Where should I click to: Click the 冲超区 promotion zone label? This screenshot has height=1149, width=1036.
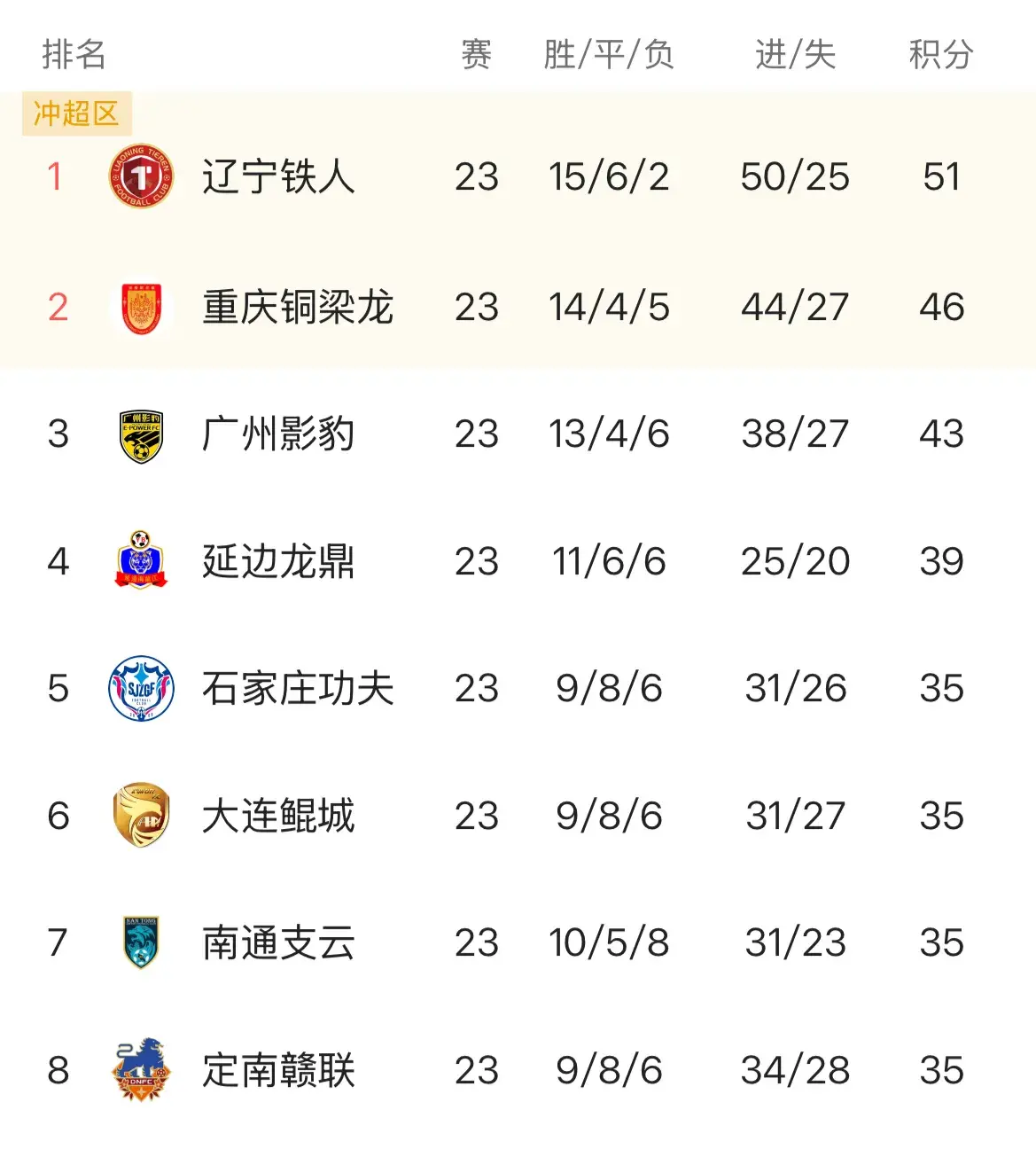click(75, 113)
